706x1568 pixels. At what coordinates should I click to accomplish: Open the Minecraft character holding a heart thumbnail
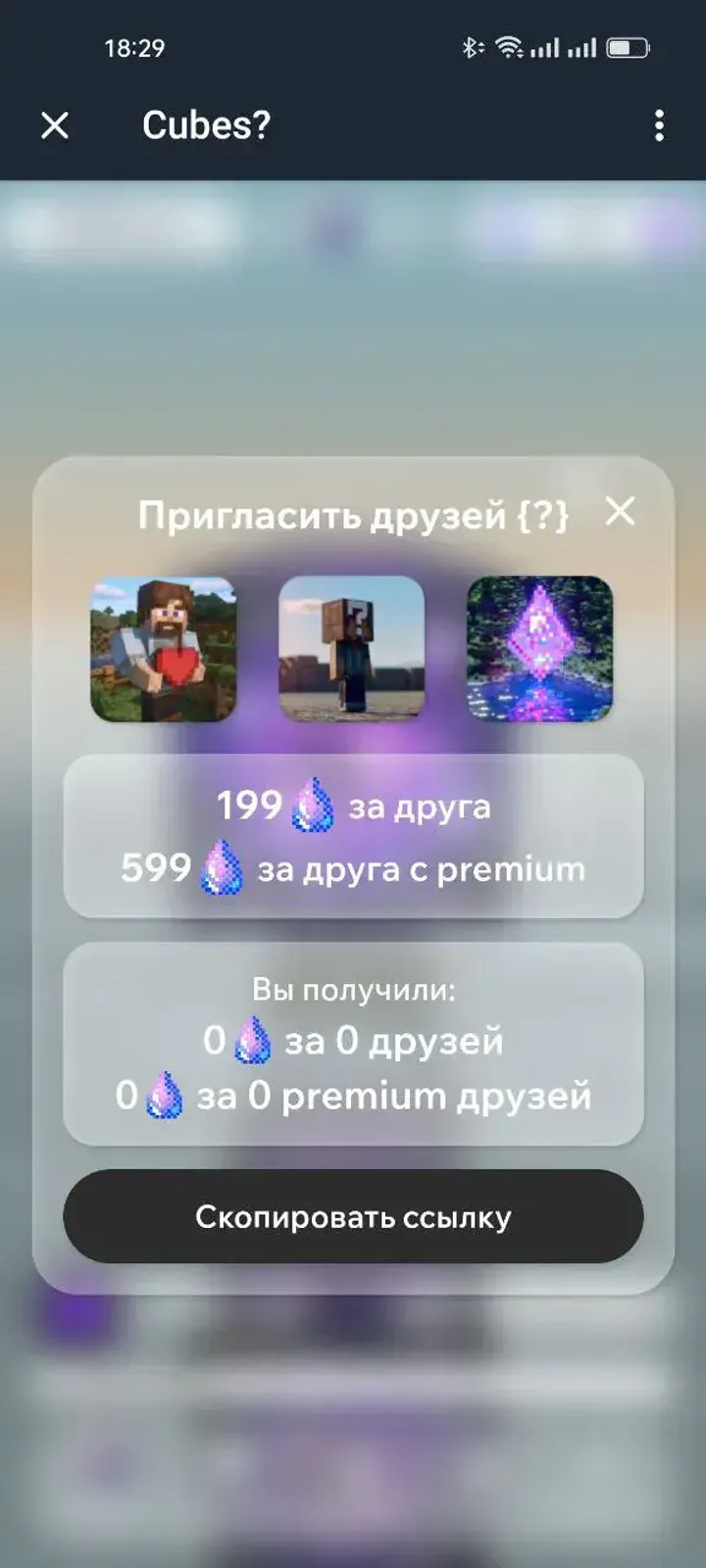(x=163, y=650)
